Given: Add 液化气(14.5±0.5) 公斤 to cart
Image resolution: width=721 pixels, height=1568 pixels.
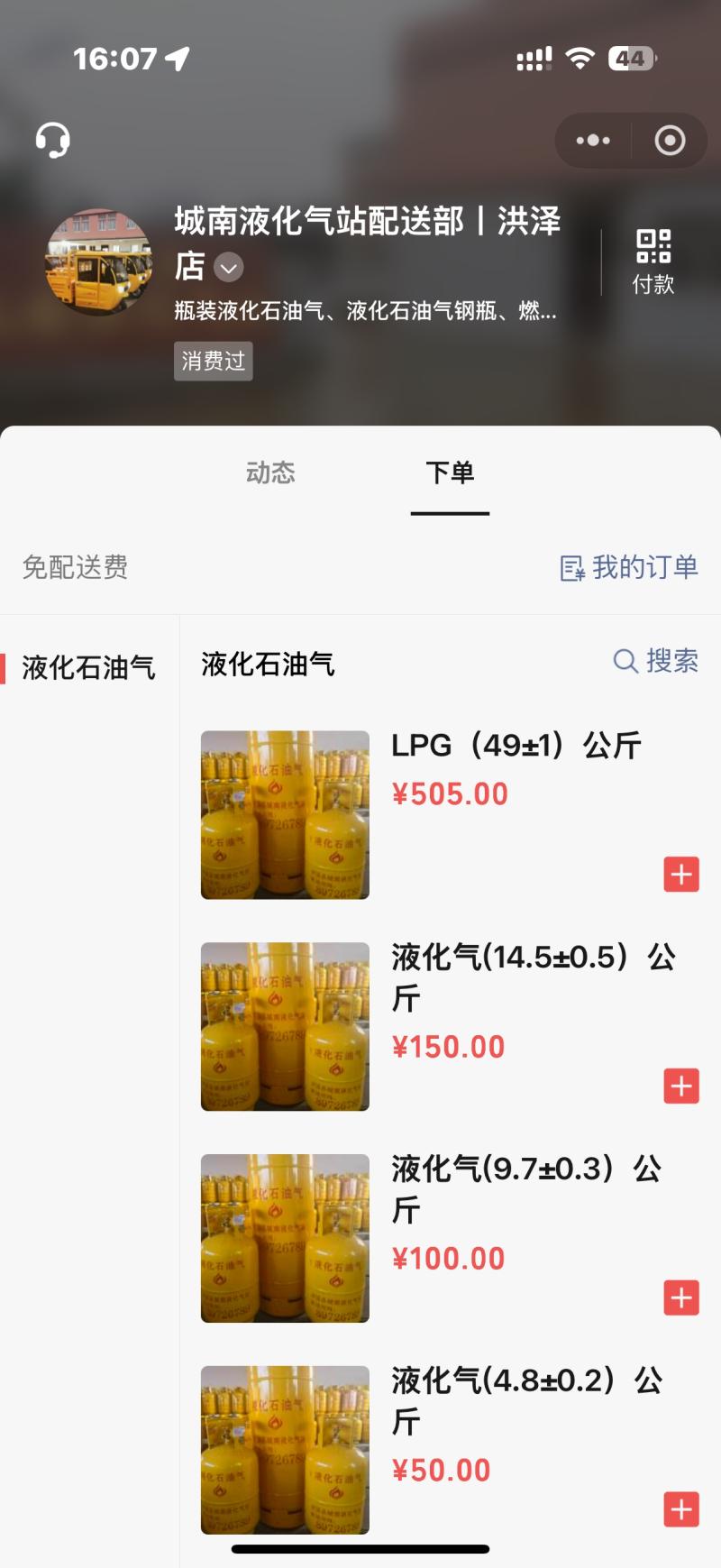Looking at the screenshot, I should coord(681,1086).
